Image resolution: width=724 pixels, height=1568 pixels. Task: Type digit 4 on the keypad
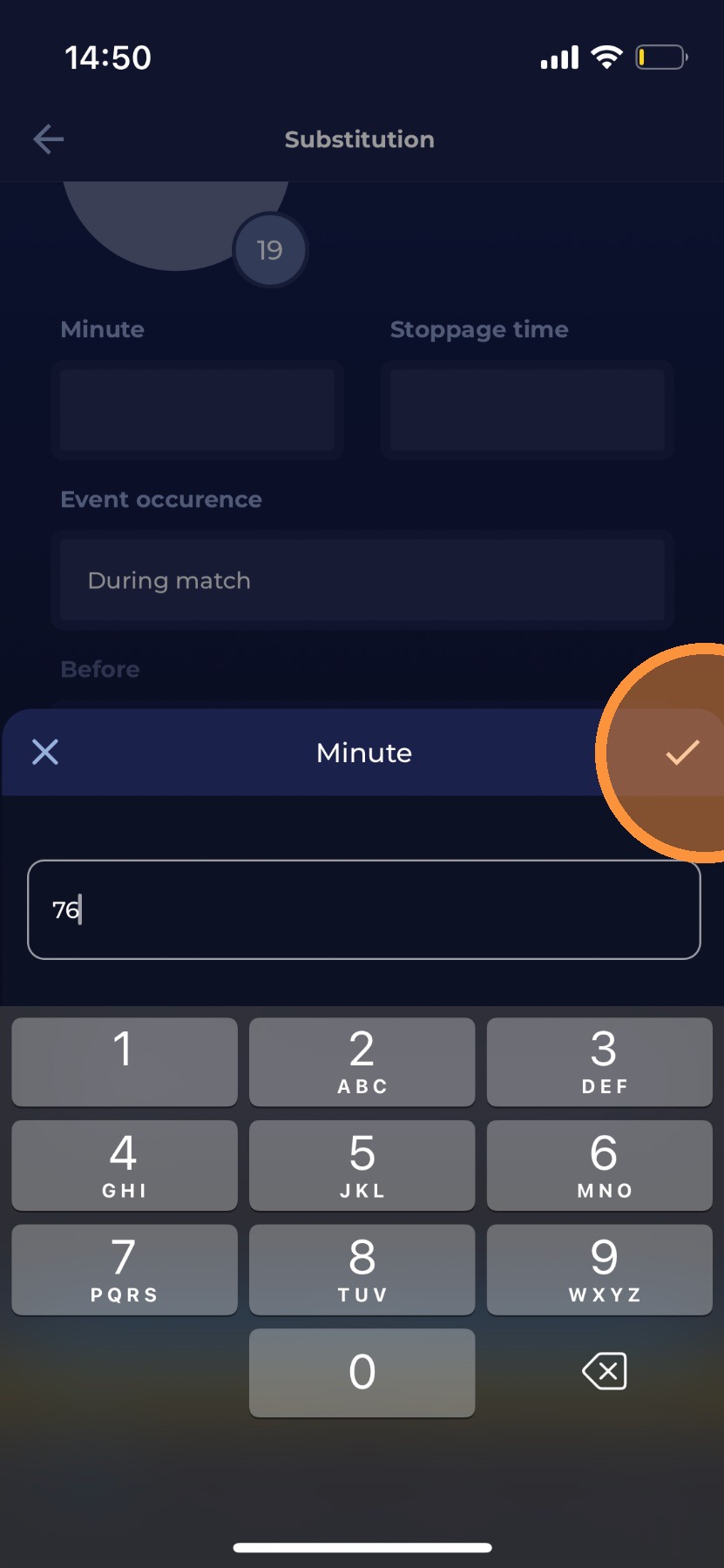[125, 1165]
